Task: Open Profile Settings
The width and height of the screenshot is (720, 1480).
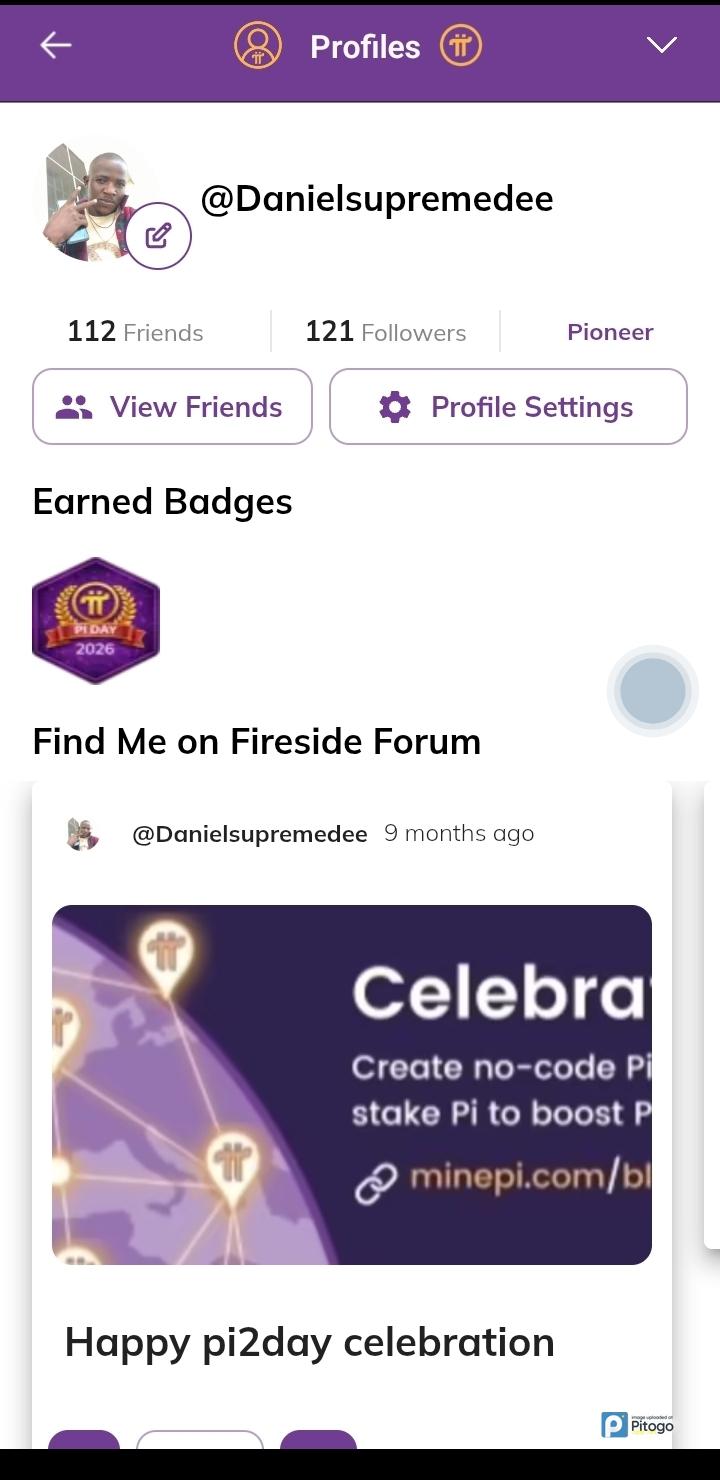Action: pyautogui.click(x=508, y=407)
